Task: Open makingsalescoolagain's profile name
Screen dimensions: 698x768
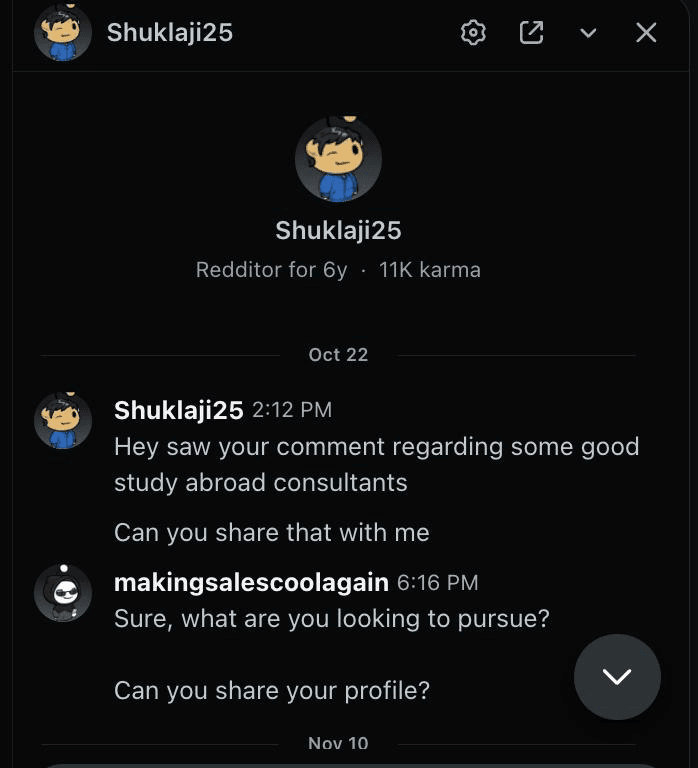Action: click(251, 582)
